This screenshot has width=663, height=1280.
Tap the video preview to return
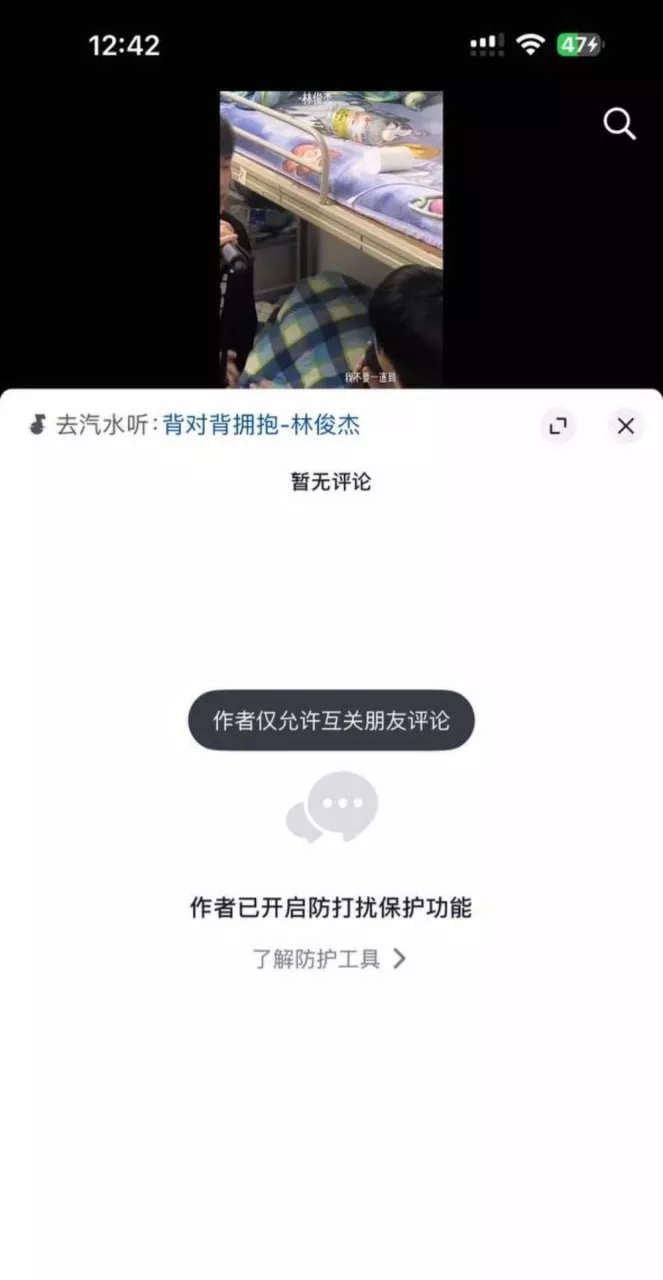pos(331,240)
